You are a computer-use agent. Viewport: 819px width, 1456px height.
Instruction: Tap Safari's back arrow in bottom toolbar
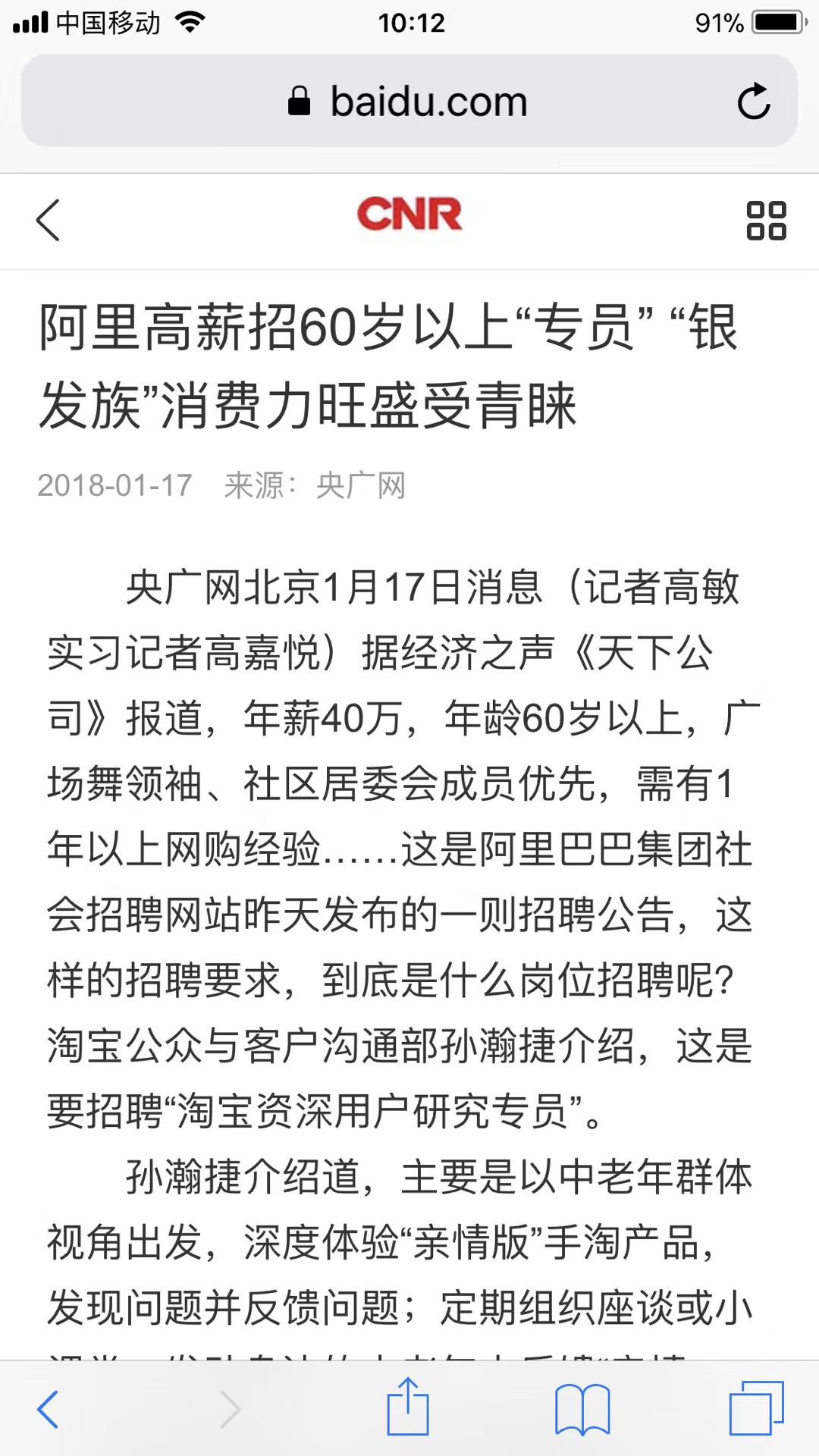click(x=48, y=1410)
